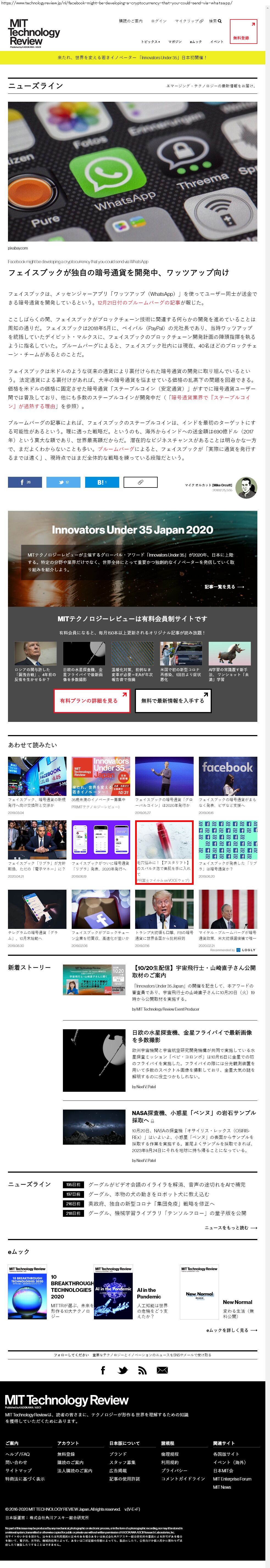The width and height of the screenshot is (270, 1568).
Task: Tap the 無料登録 button in the header
Action: (243, 32)
